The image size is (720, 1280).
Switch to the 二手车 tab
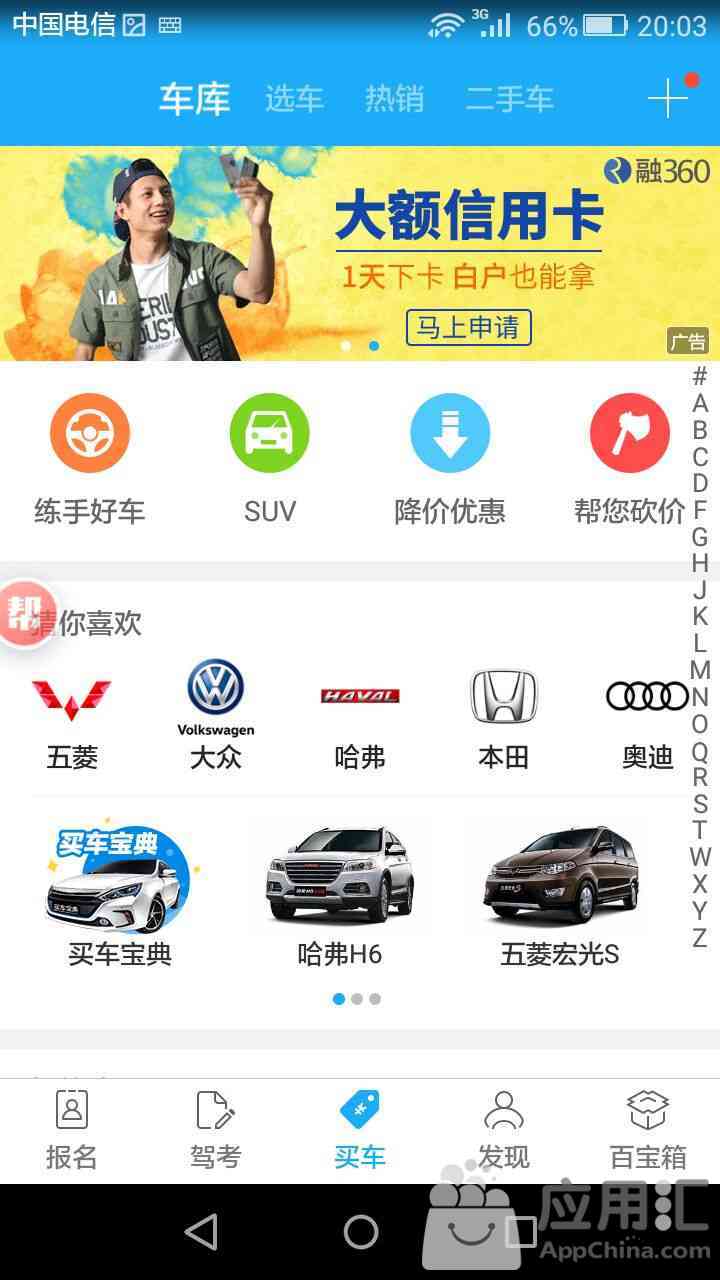[509, 99]
